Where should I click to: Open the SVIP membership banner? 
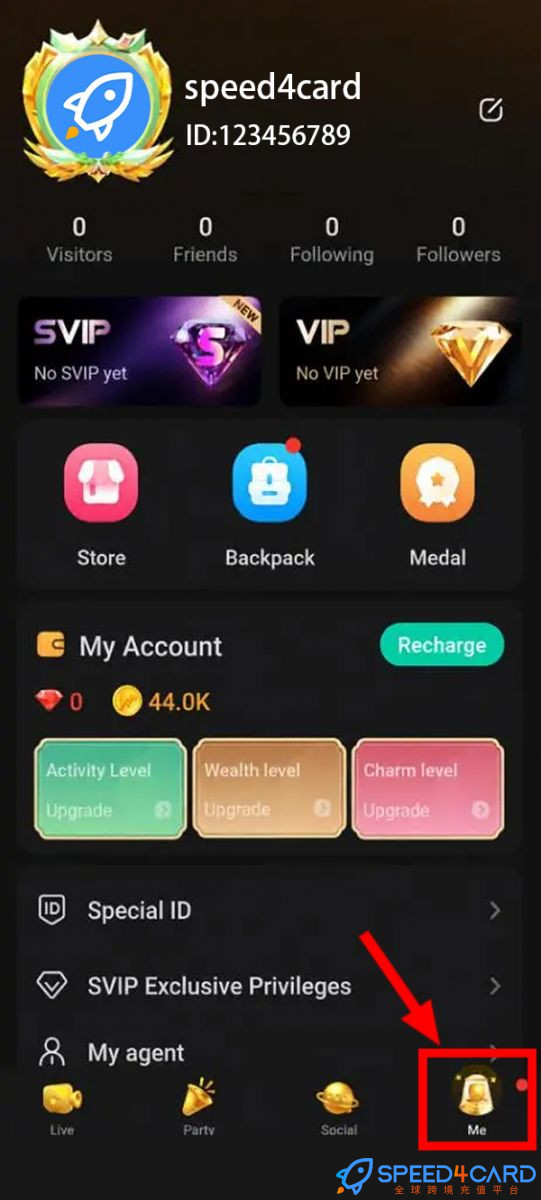coord(140,351)
